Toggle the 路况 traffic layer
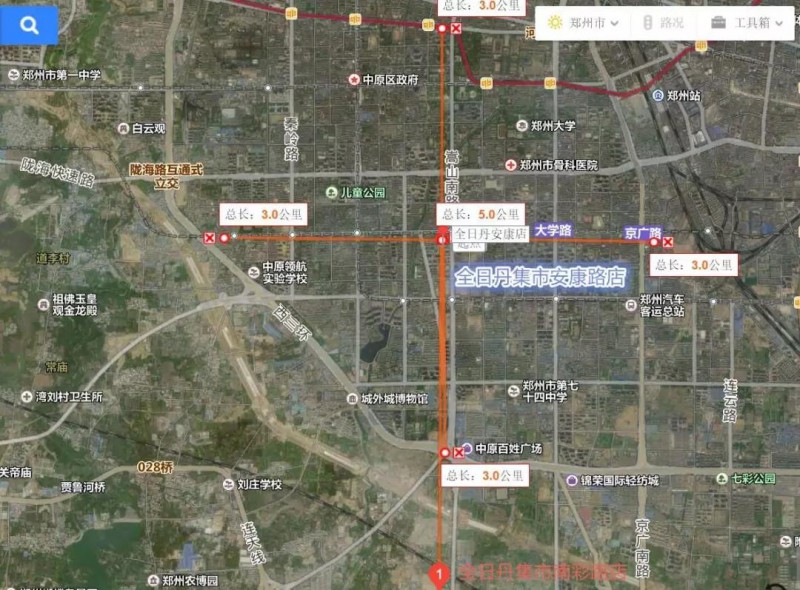 (663, 23)
